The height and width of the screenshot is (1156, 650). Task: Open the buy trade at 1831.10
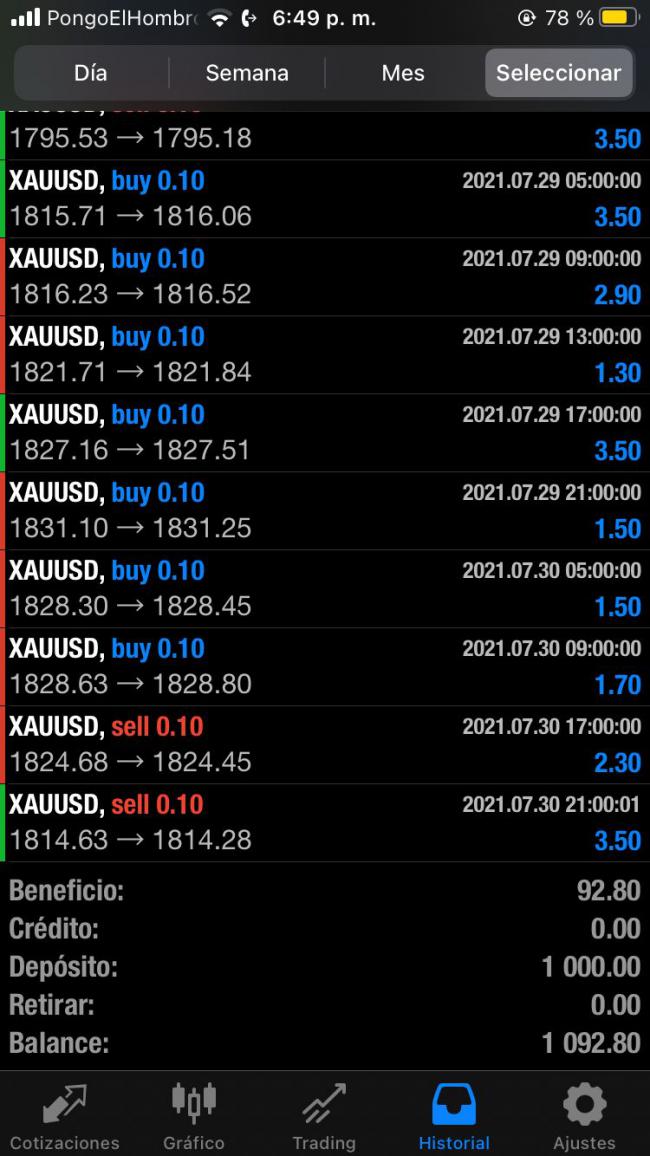325,511
